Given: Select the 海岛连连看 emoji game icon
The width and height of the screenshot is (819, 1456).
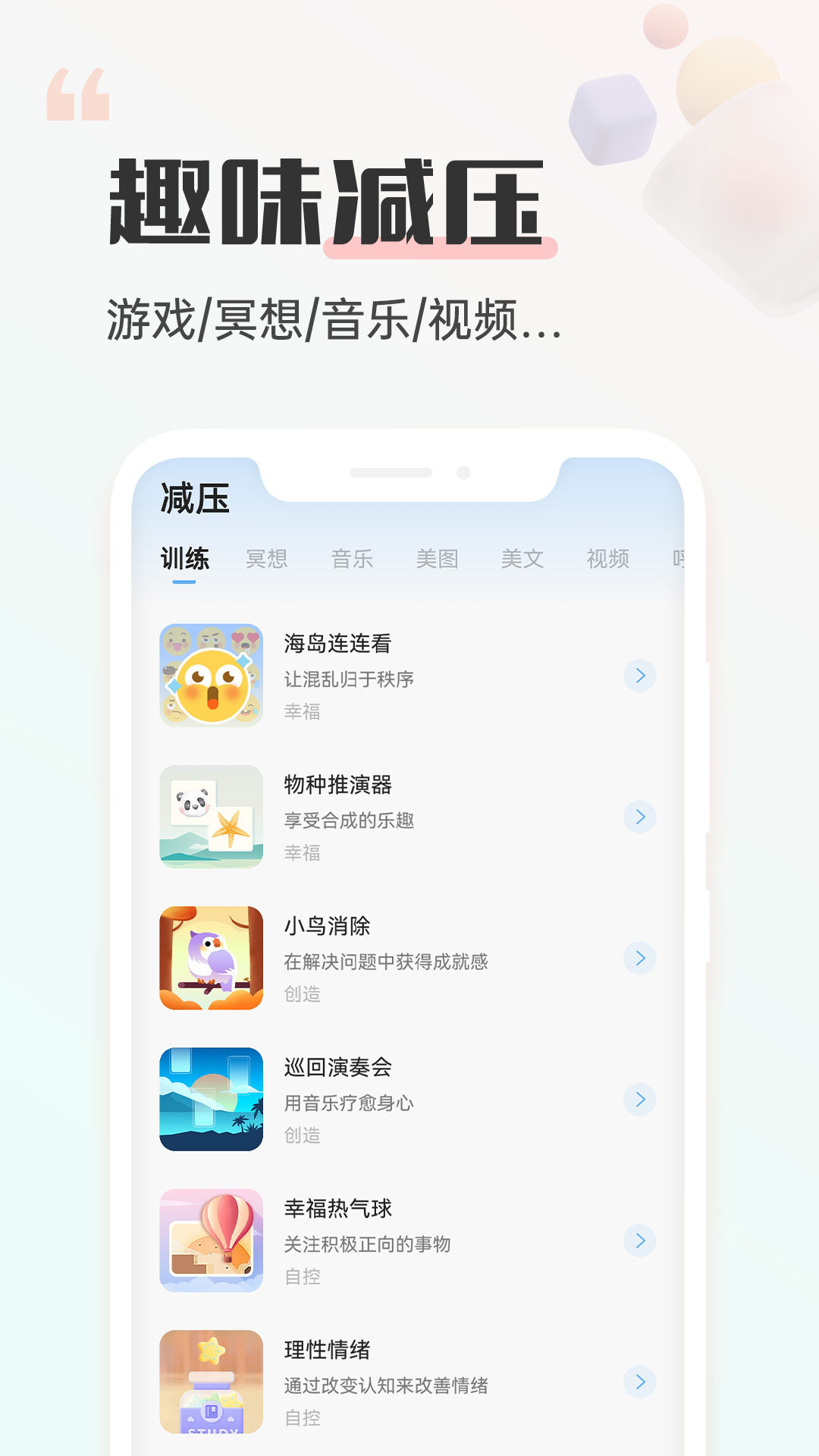Looking at the screenshot, I should tap(212, 675).
